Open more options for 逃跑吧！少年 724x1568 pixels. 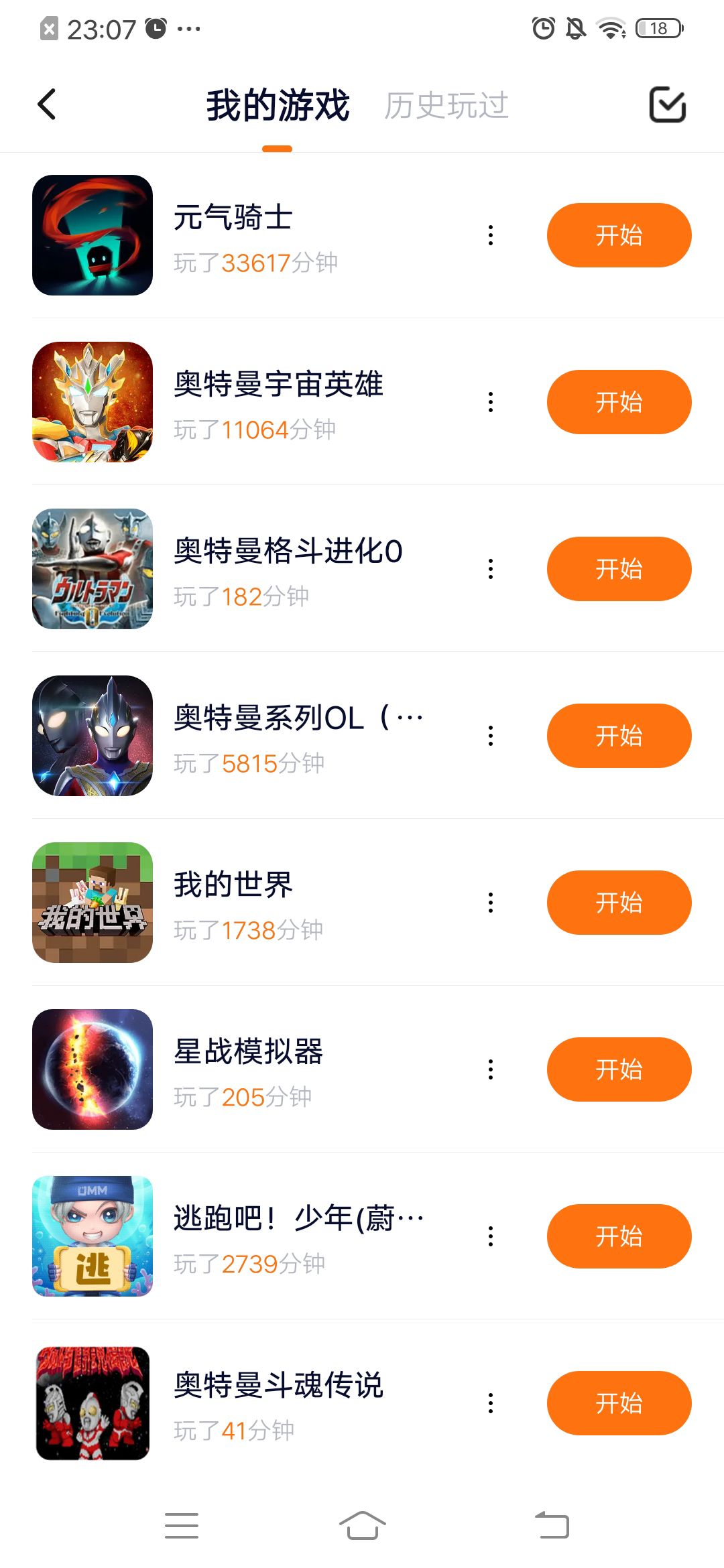coord(491,1236)
